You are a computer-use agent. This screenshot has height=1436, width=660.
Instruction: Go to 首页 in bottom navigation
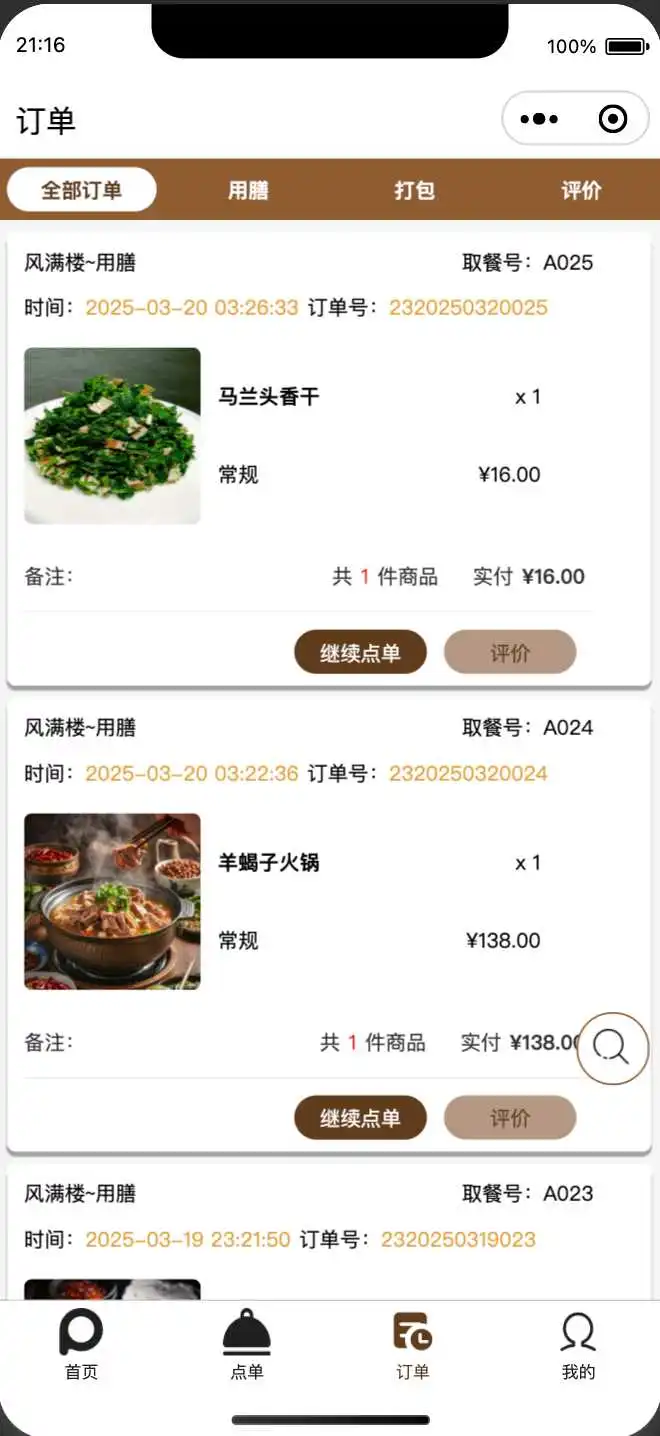point(81,1346)
